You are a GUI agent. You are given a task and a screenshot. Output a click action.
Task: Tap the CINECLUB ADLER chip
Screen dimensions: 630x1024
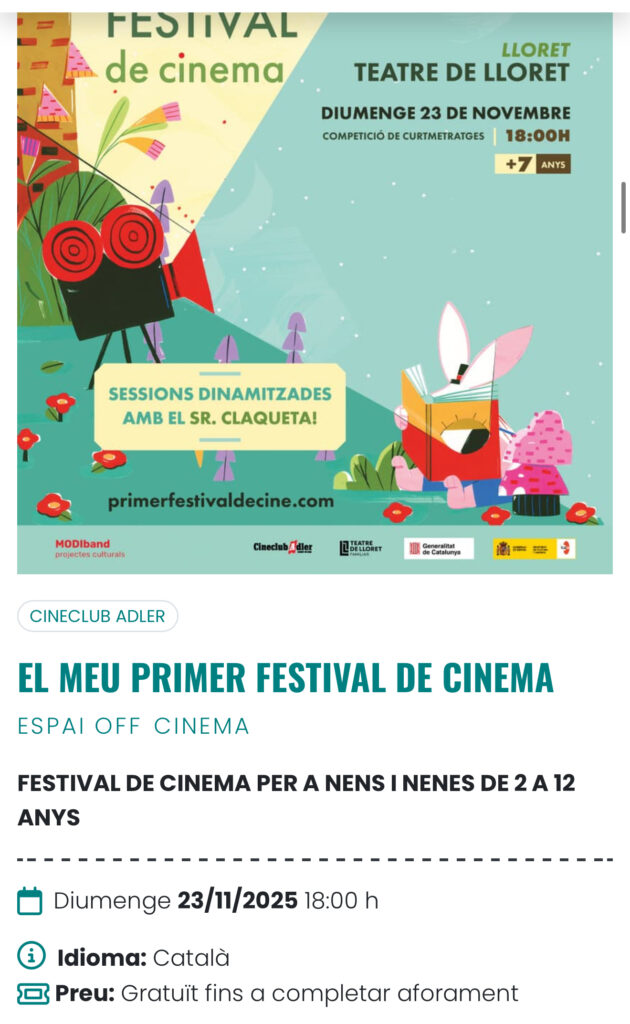tap(97, 616)
